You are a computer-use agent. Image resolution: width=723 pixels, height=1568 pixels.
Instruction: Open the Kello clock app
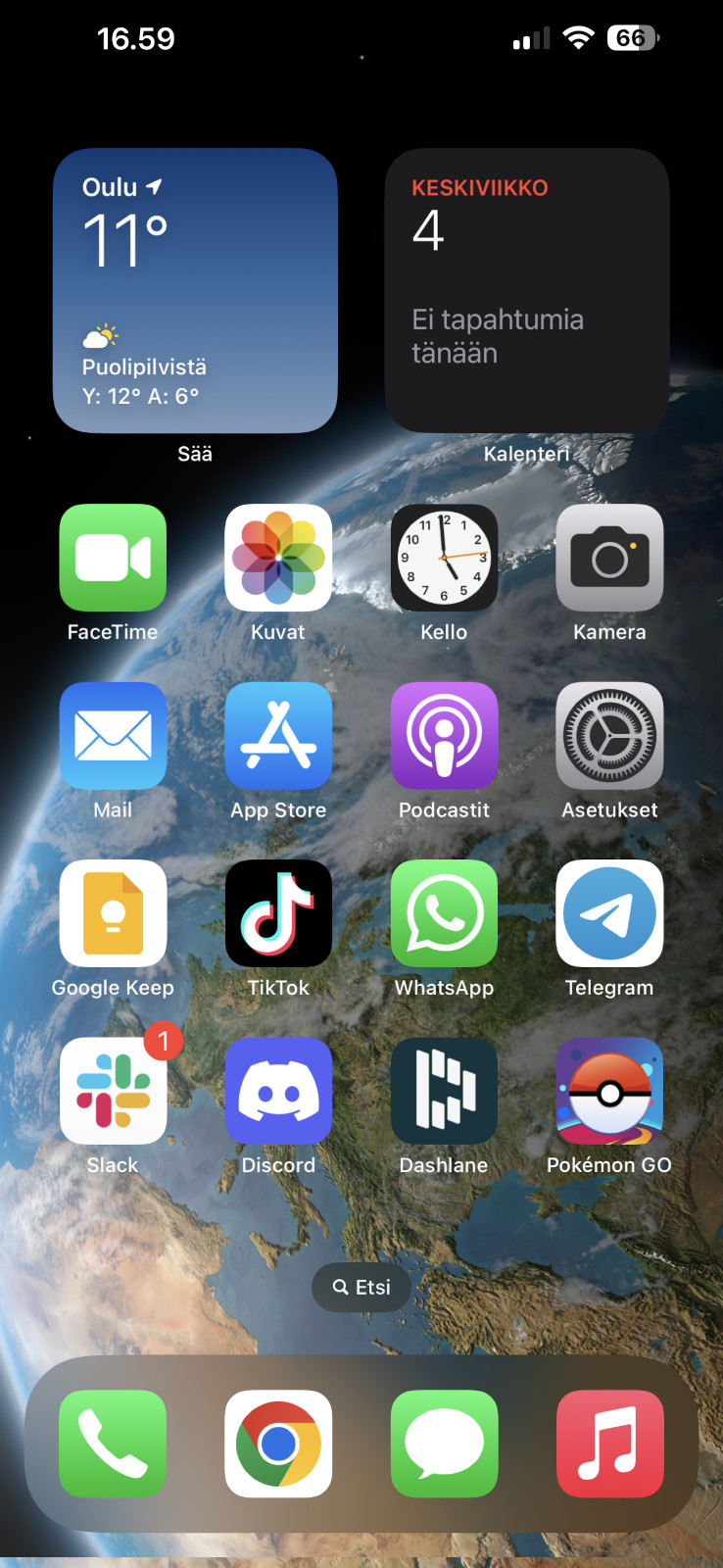tap(444, 558)
